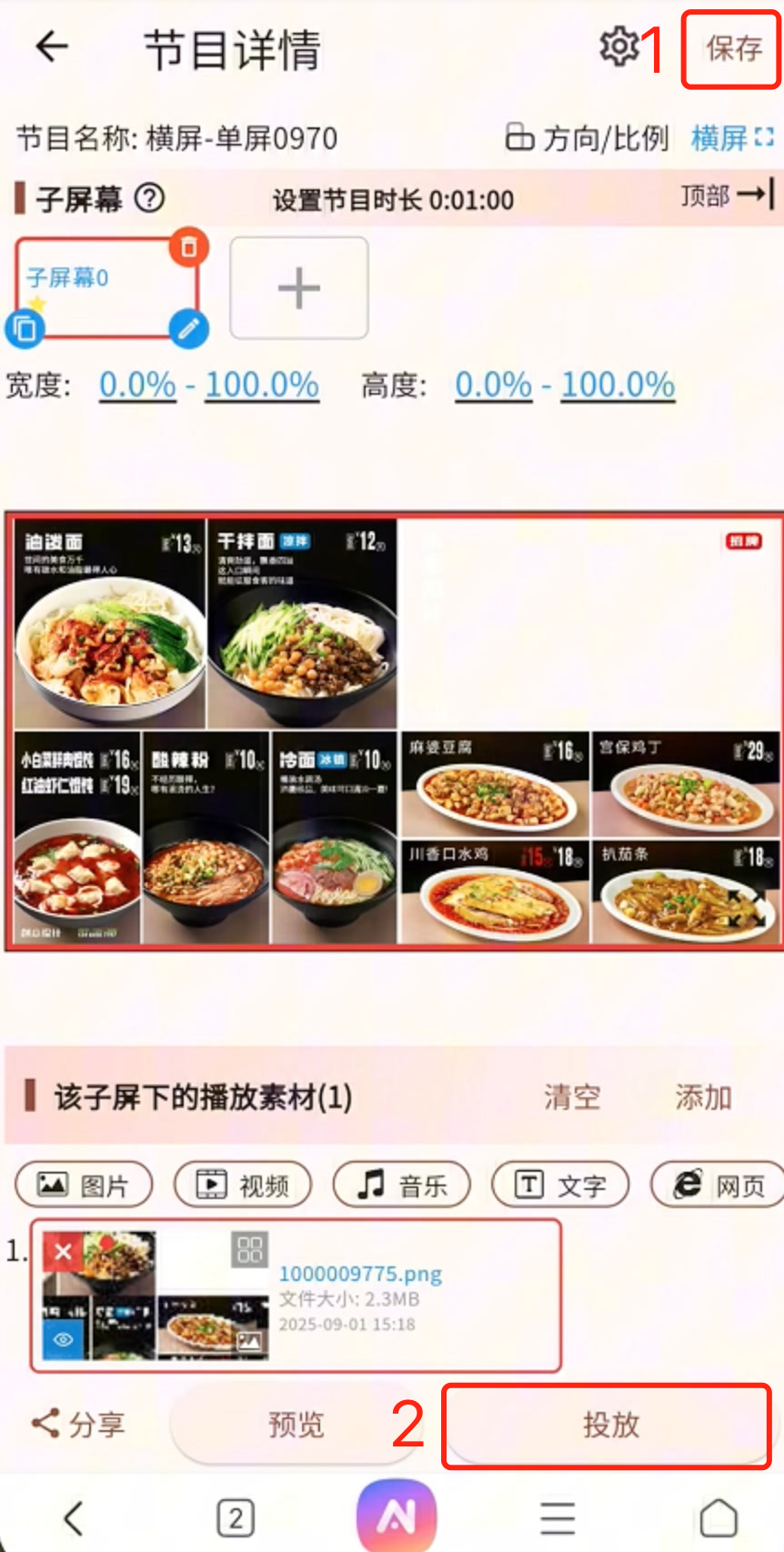Remove 1000009775.png with red X
The height and width of the screenshot is (1552, 784).
pos(63,1253)
